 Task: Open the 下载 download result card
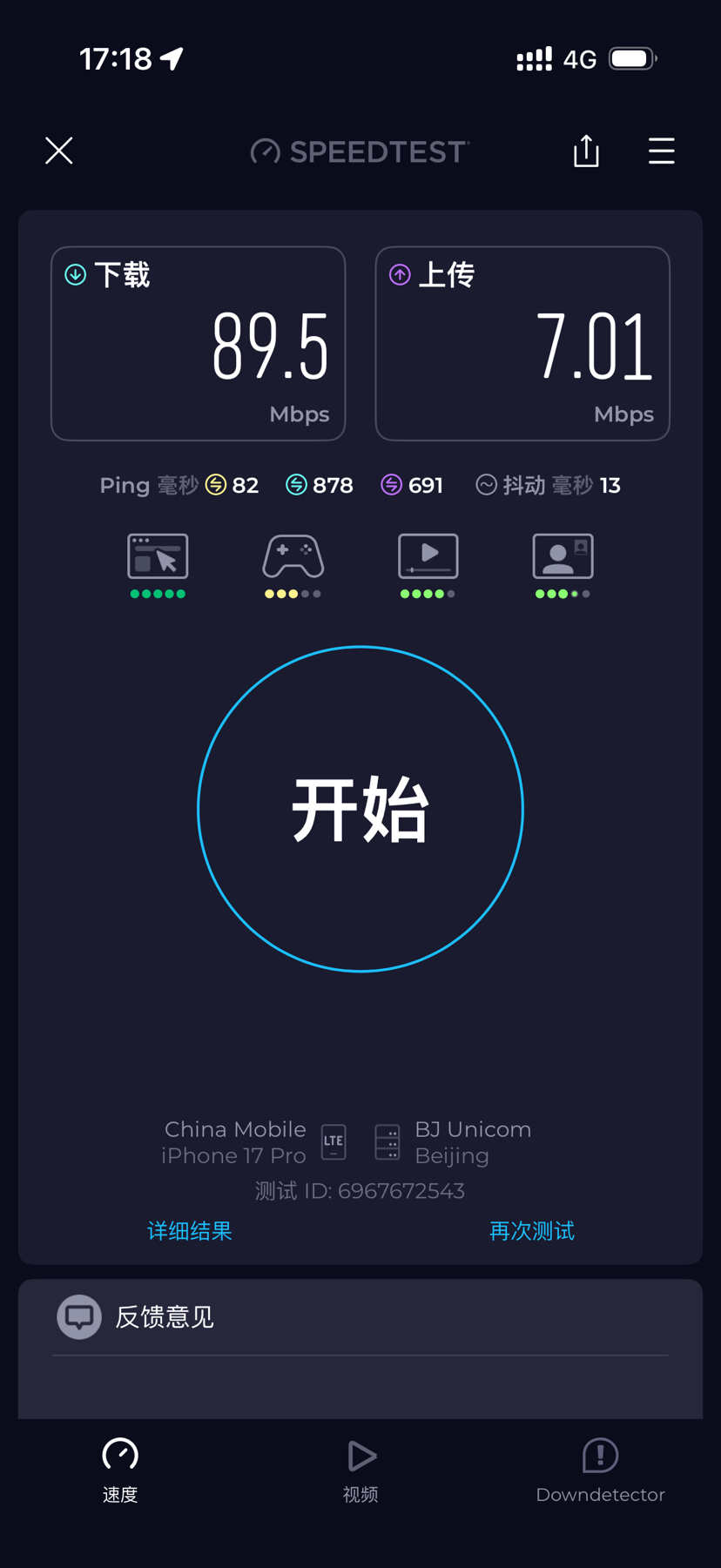tap(199, 344)
